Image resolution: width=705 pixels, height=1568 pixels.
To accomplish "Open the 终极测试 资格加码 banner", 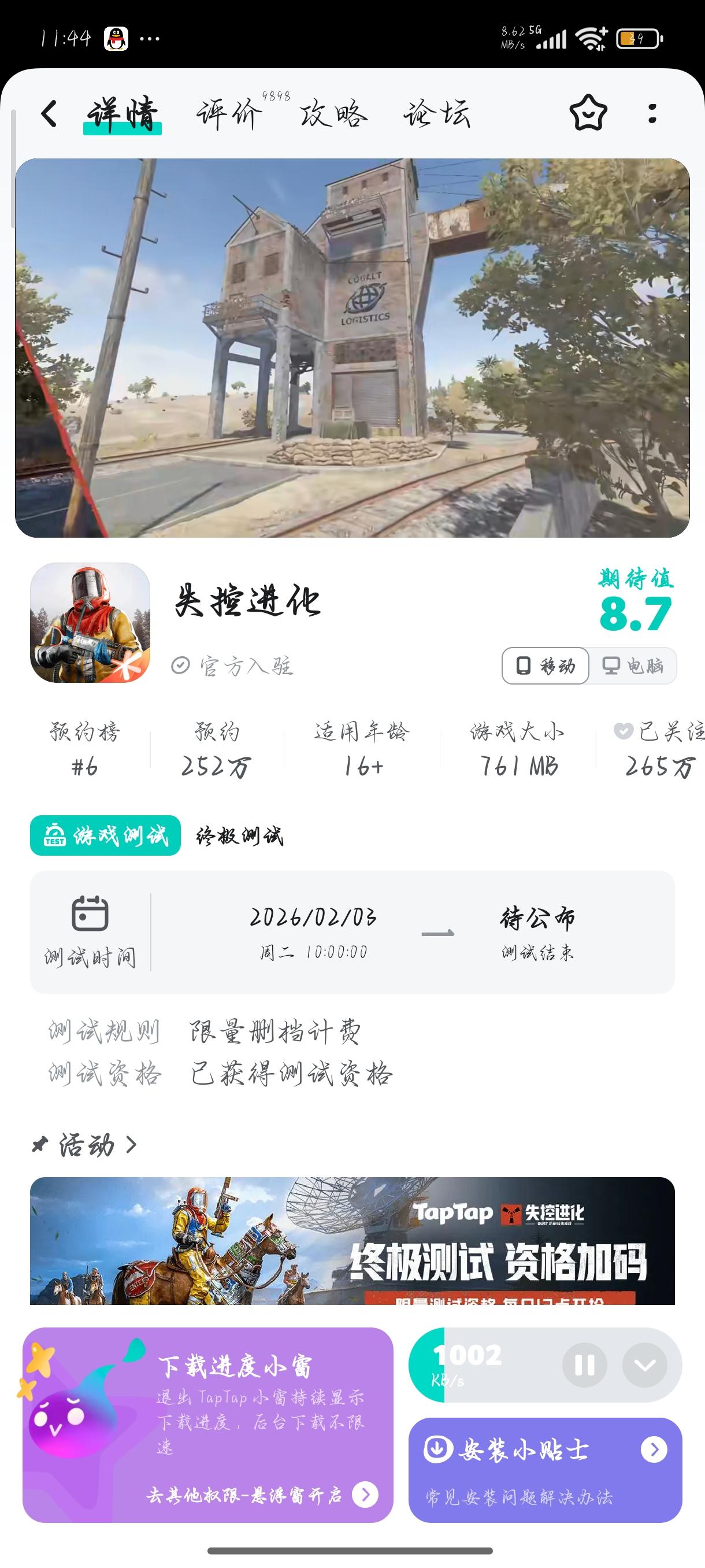I will (352, 1241).
